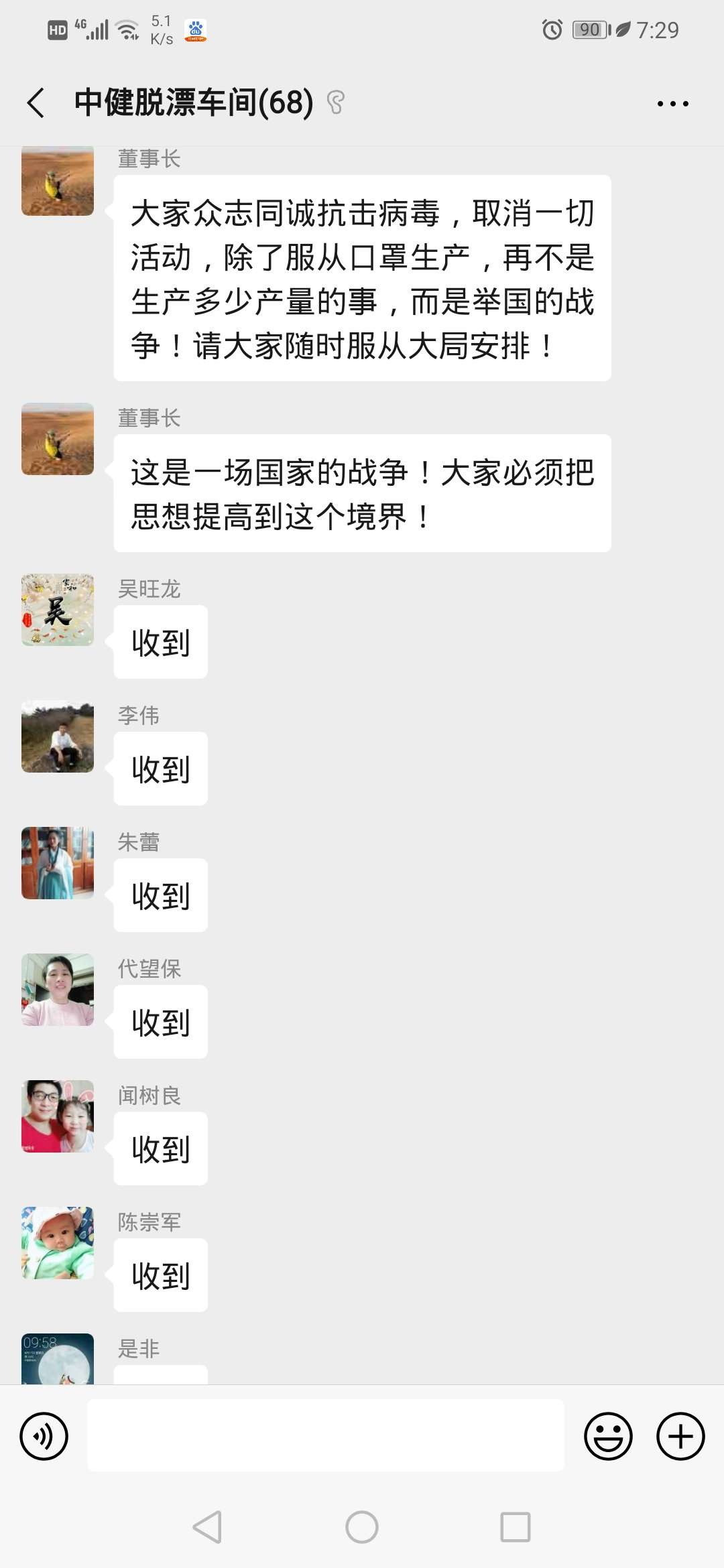Image resolution: width=724 pixels, height=1568 pixels.
Task: Open recent apps from navigation bar
Action: (516, 1527)
